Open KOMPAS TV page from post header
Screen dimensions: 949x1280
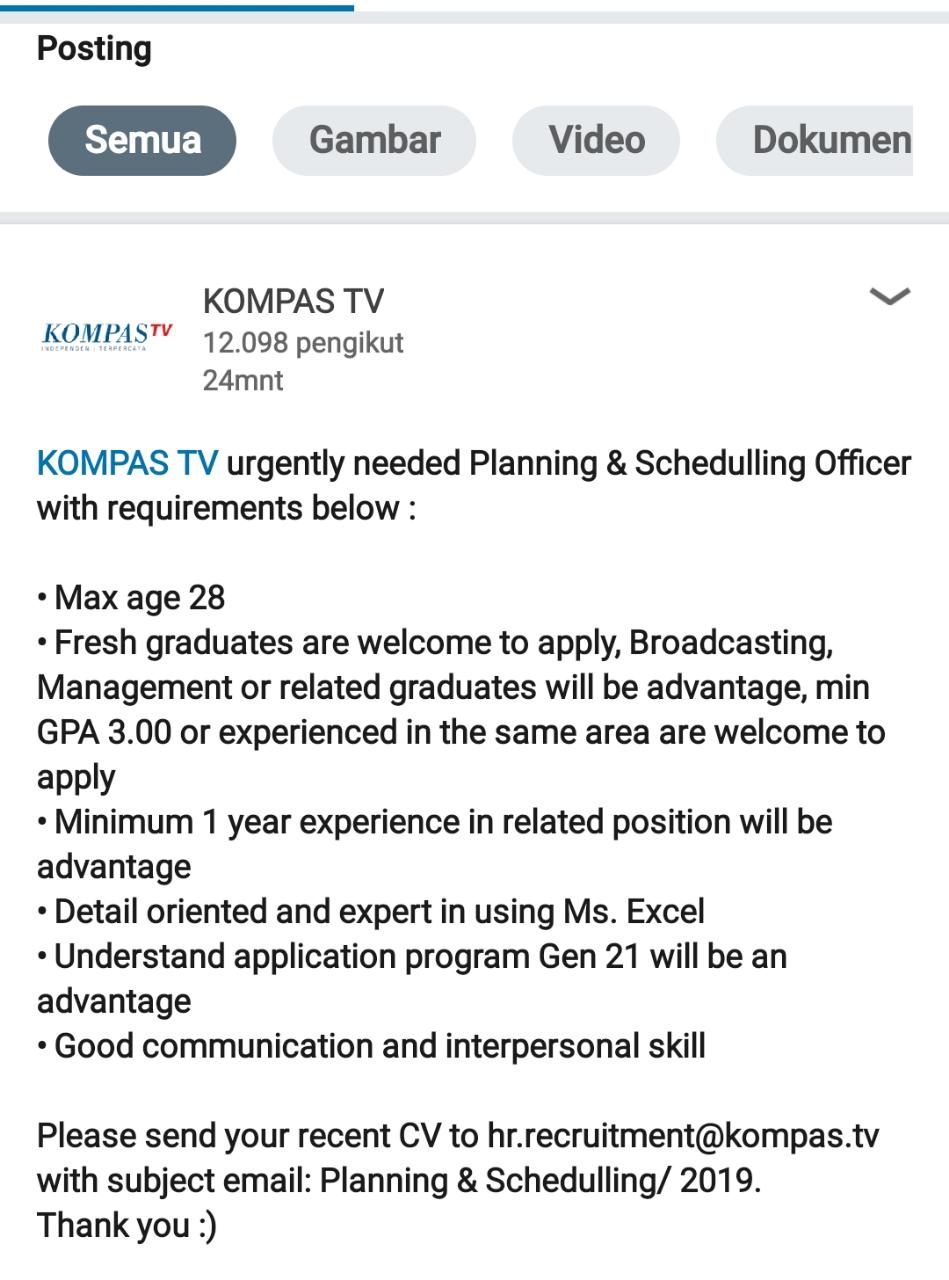tap(293, 301)
